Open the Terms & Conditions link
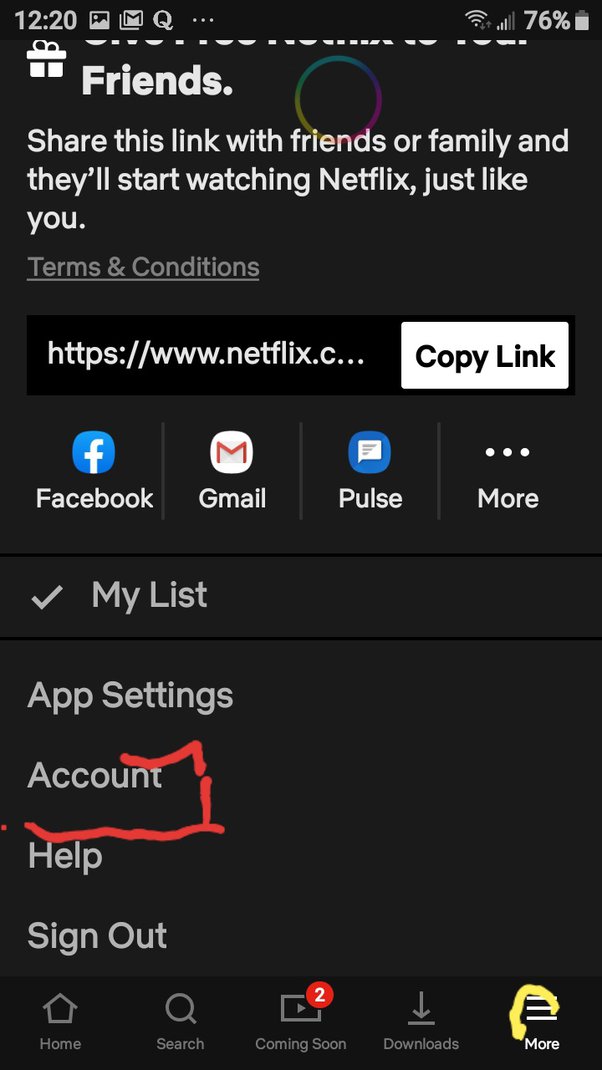This screenshot has height=1070, width=602. point(143,267)
